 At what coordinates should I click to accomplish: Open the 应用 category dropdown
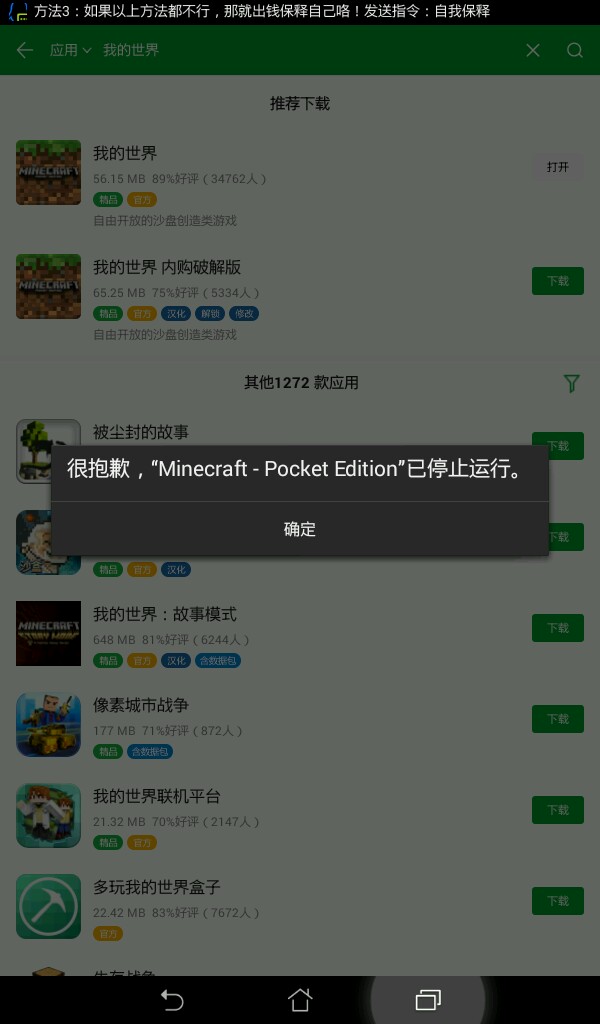(70, 50)
